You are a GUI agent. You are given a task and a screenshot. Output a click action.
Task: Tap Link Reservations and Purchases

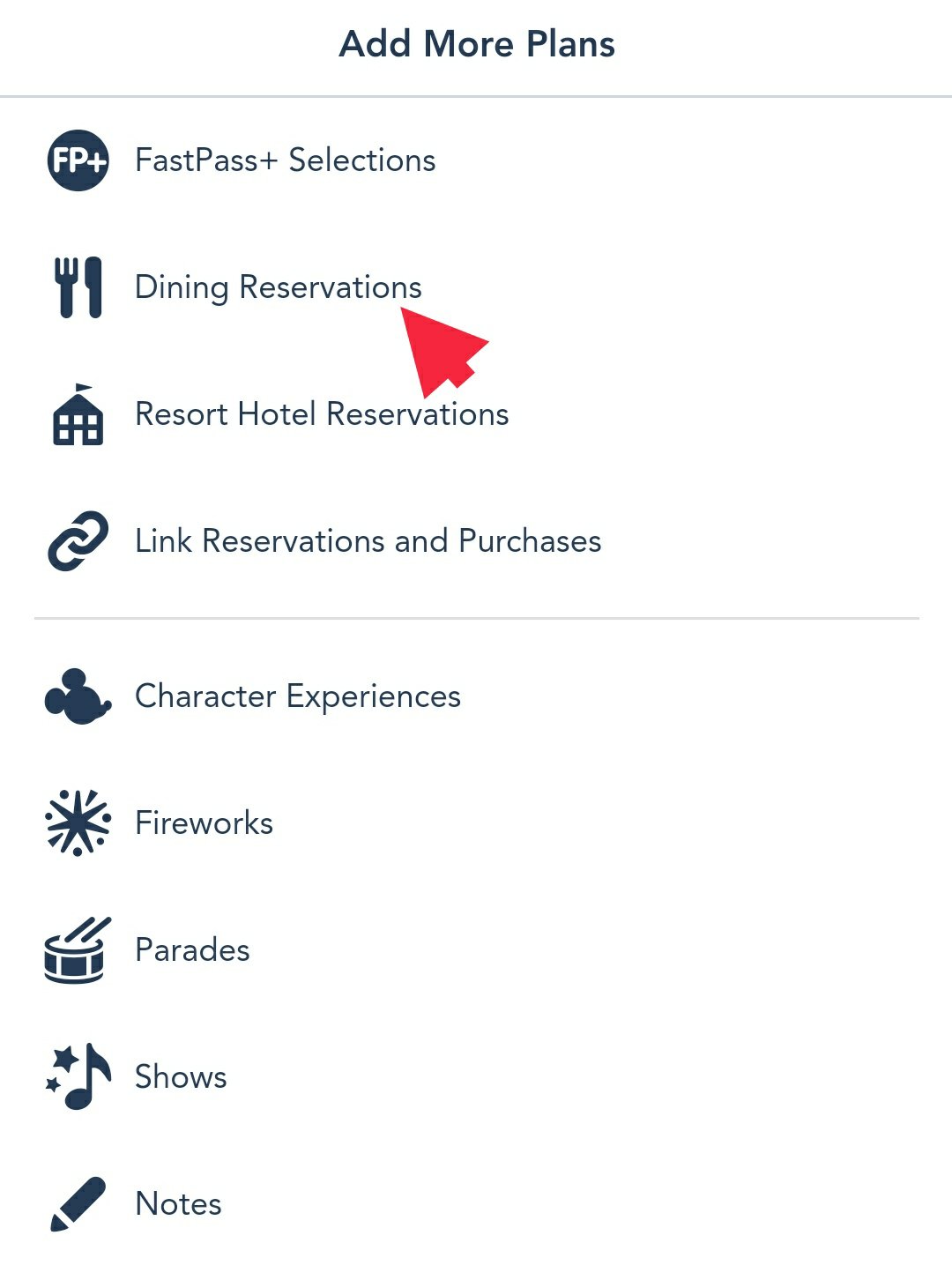click(368, 541)
